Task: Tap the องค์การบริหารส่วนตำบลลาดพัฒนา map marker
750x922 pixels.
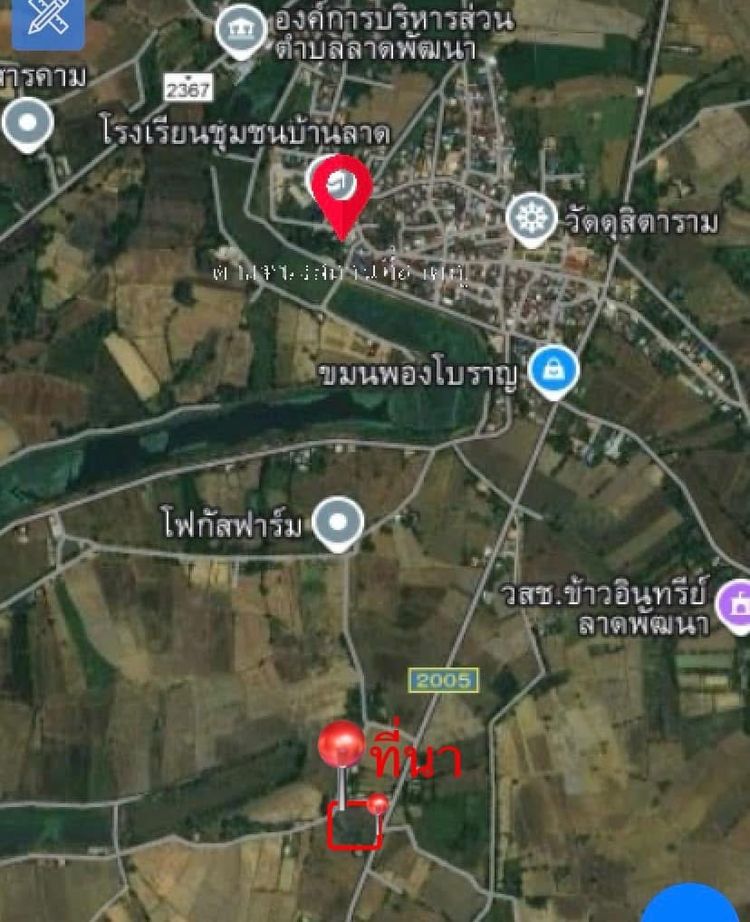Action: [x=241, y=30]
